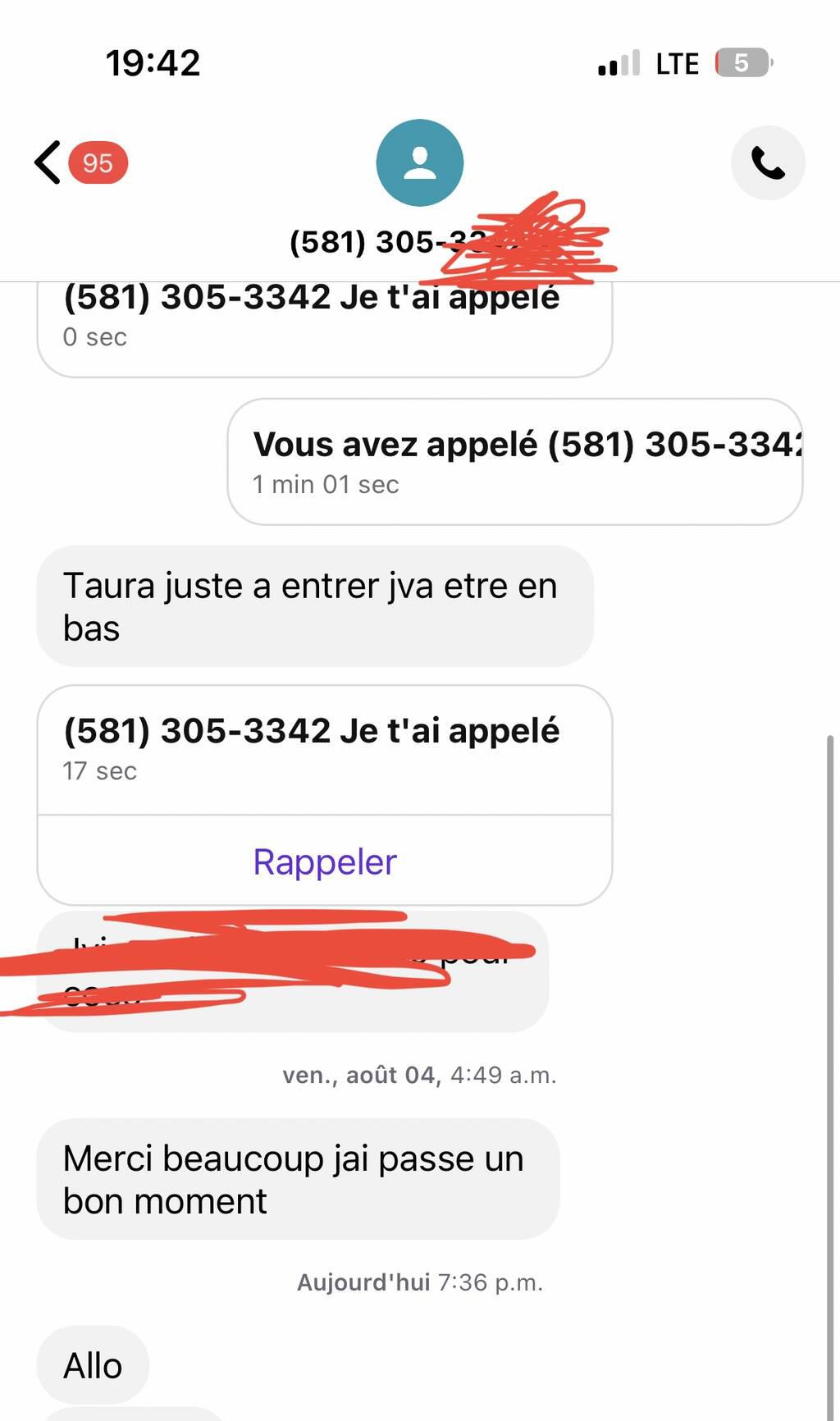Open the contact profile avatar
Viewport: 840px width, 1421px height.
point(419,162)
